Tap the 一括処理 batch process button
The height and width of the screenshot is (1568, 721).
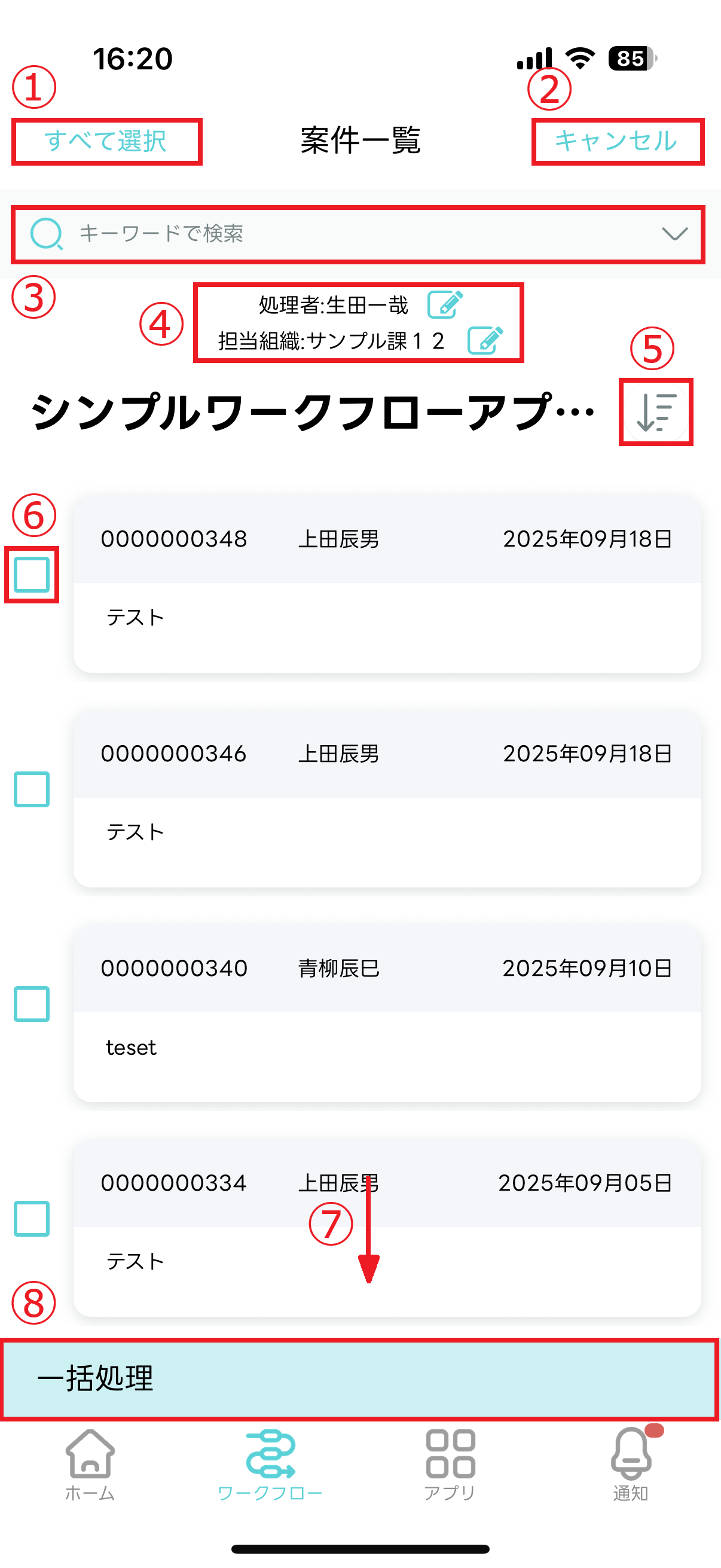click(359, 1378)
